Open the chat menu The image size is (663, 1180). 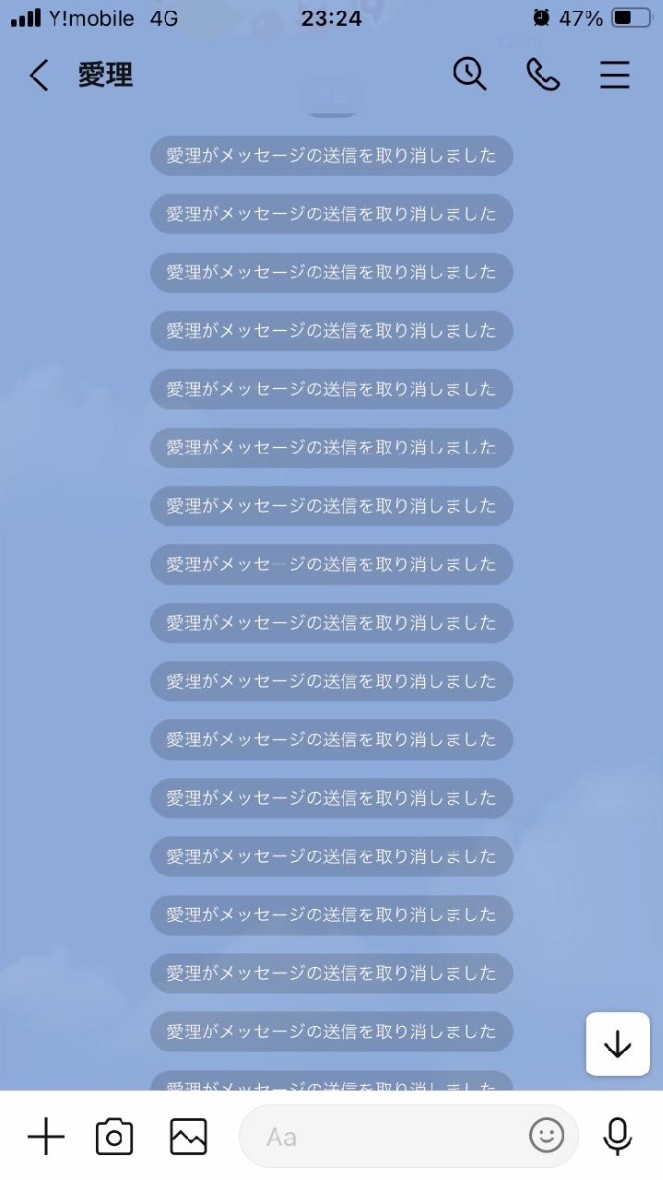[x=615, y=75]
